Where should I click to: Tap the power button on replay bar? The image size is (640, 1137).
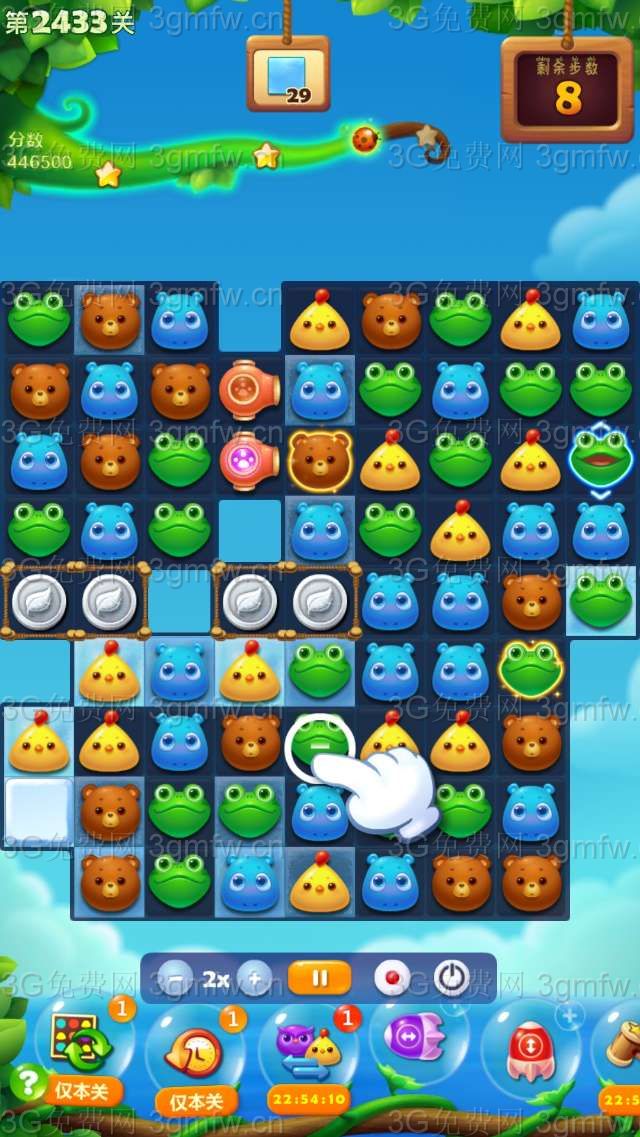click(452, 978)
